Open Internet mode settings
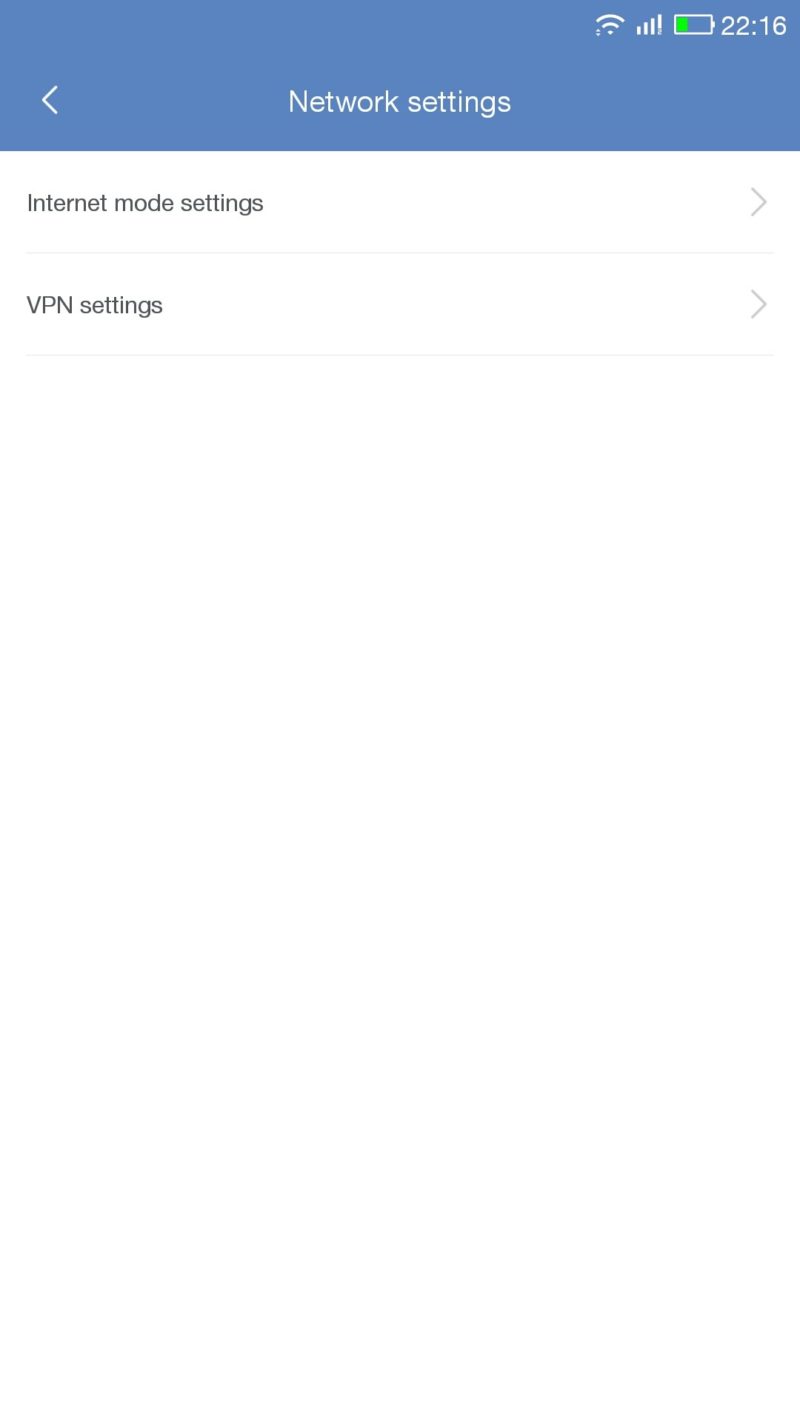This screenshot has height=1422, width=800. coord(400,203)
